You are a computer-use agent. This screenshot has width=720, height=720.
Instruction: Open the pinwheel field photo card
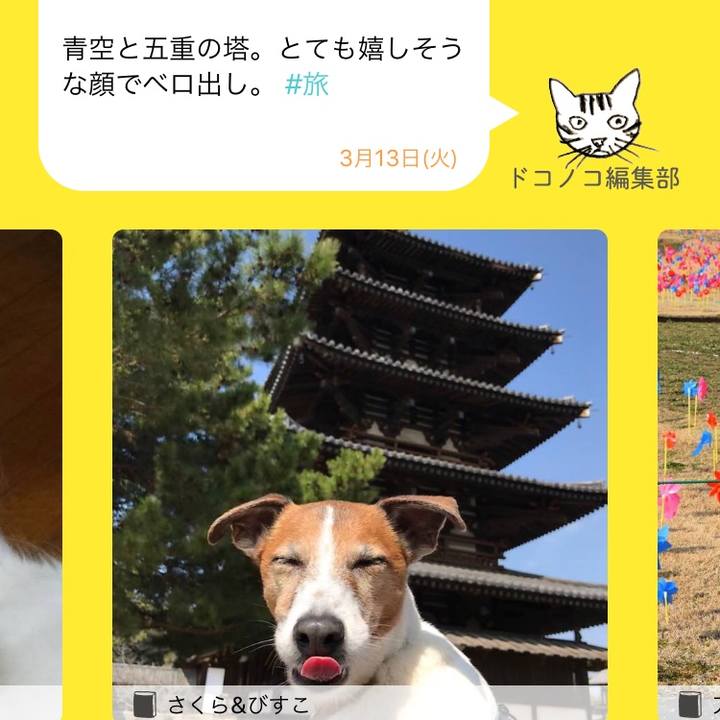tap(690, 450)
